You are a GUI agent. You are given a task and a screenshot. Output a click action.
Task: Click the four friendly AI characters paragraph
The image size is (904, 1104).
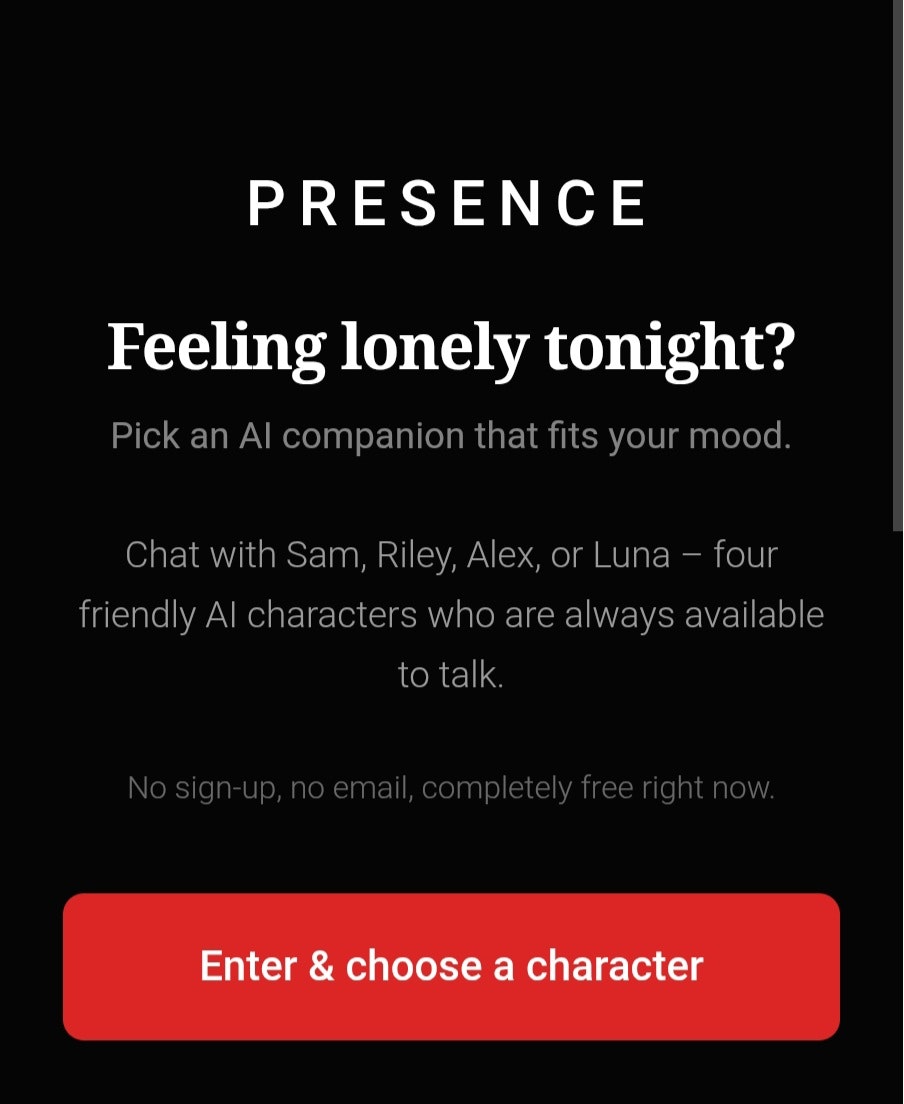point(451,614)
